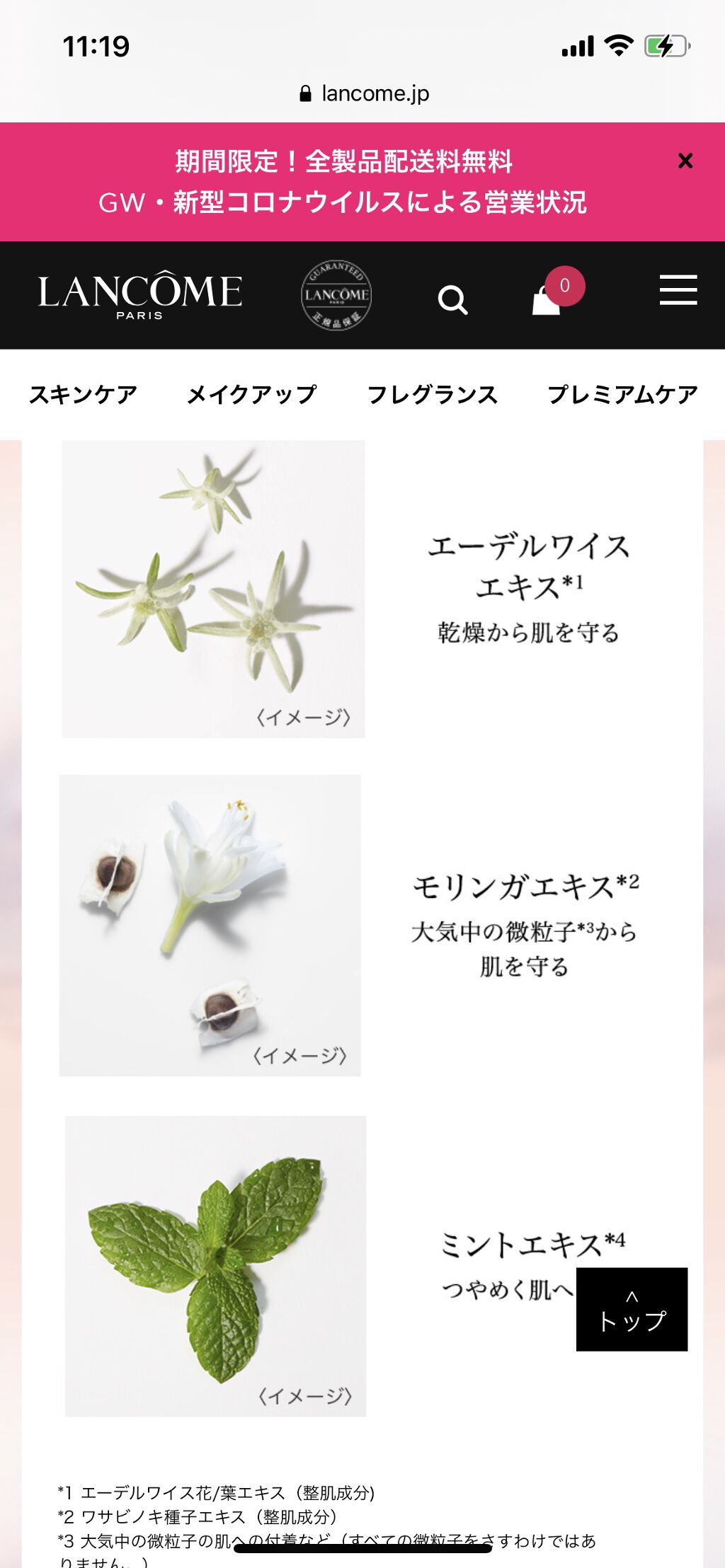725x1568 pixels.
Task: Open the search magnifier
Action: pyautogui.click(x=452, y=299)
